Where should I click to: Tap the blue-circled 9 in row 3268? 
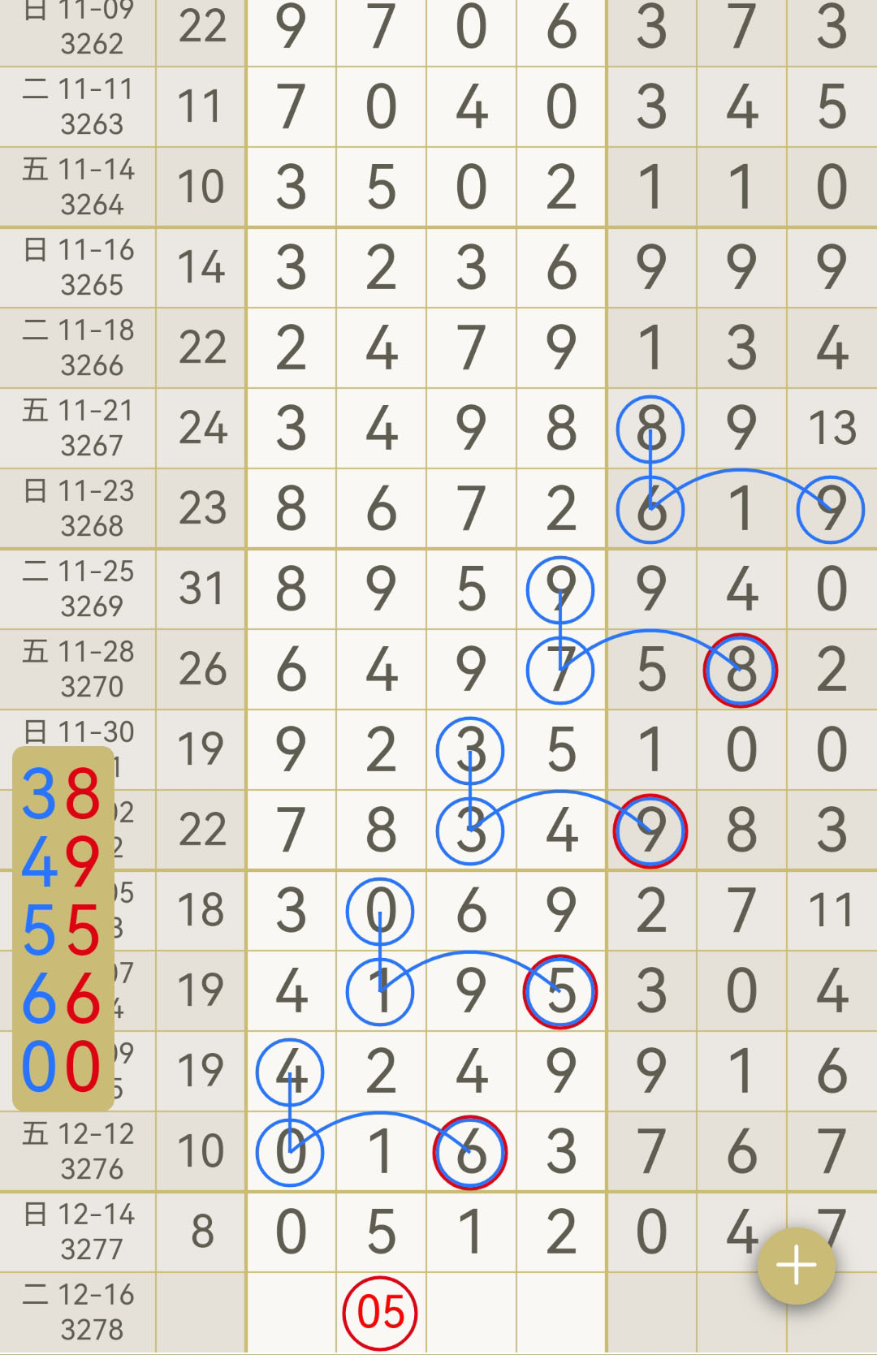tap(829, 508)
